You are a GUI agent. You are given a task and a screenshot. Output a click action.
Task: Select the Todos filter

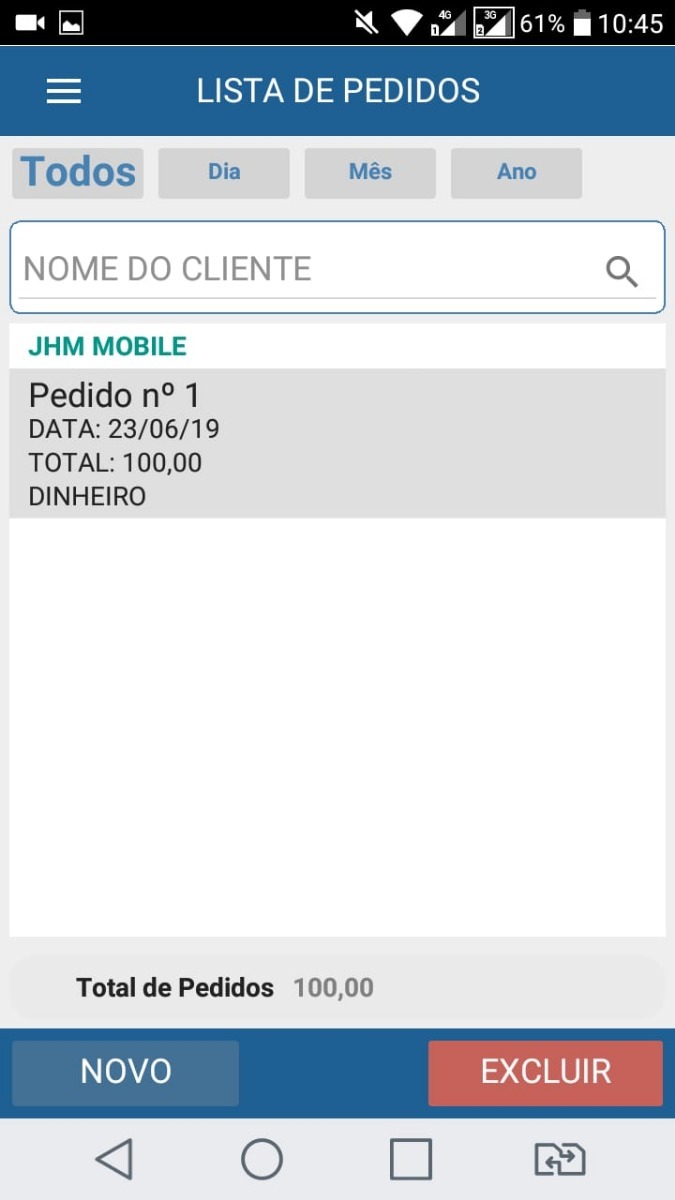click(78, 173)
